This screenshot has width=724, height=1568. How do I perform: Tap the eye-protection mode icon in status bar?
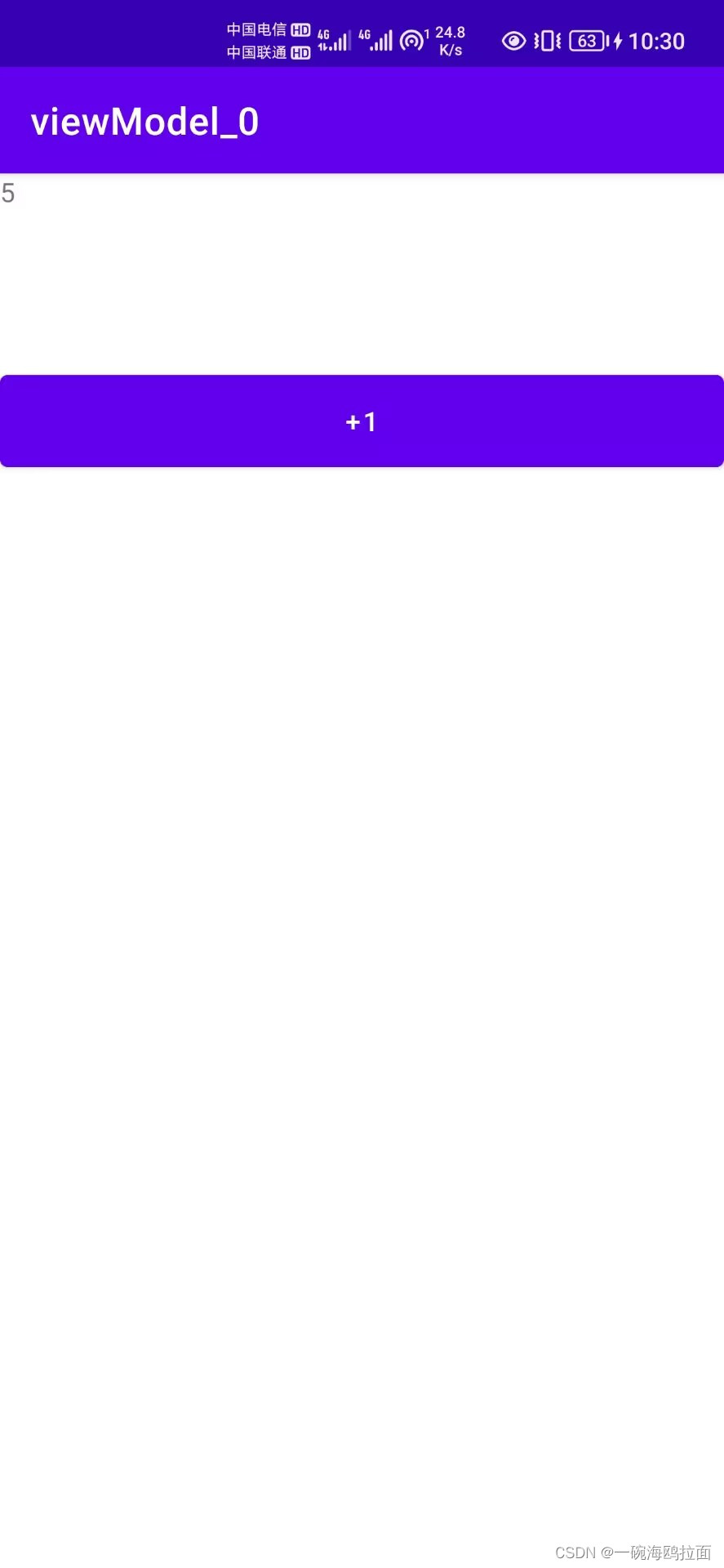tap(514, 40)
